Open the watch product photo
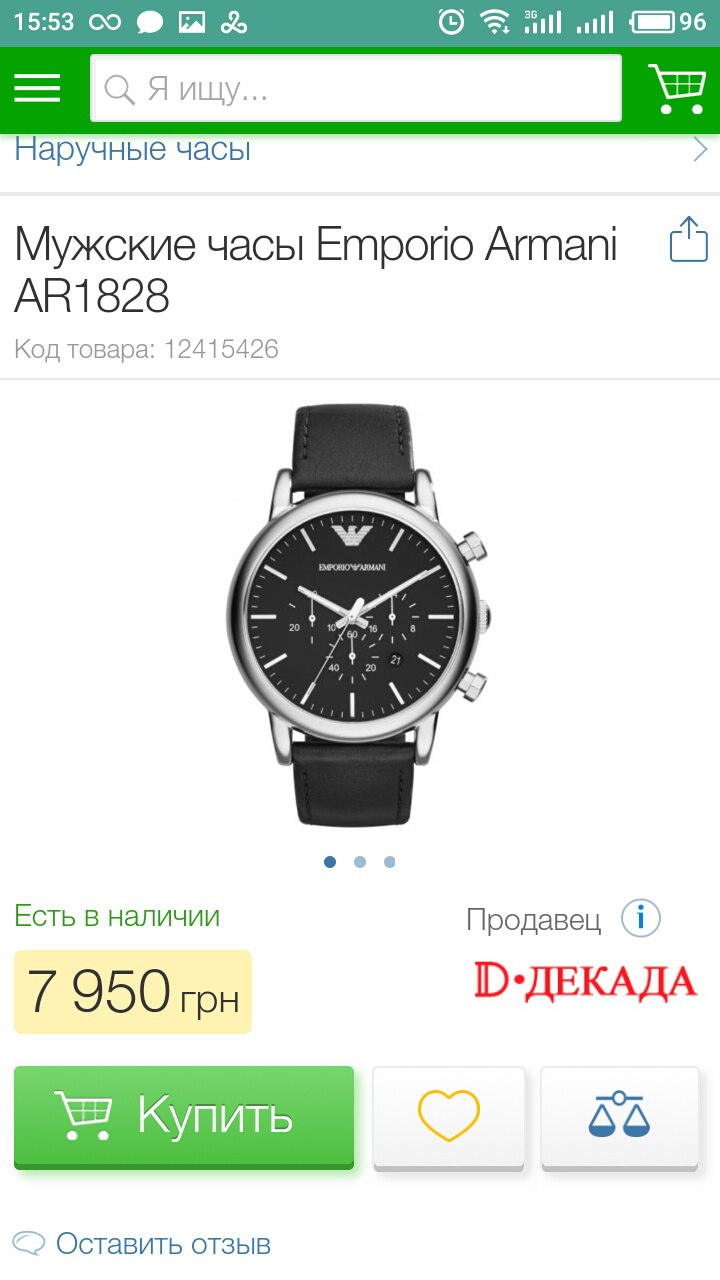Image resolution: width=720 pixels, height=1280 pixels. point(359,615)
